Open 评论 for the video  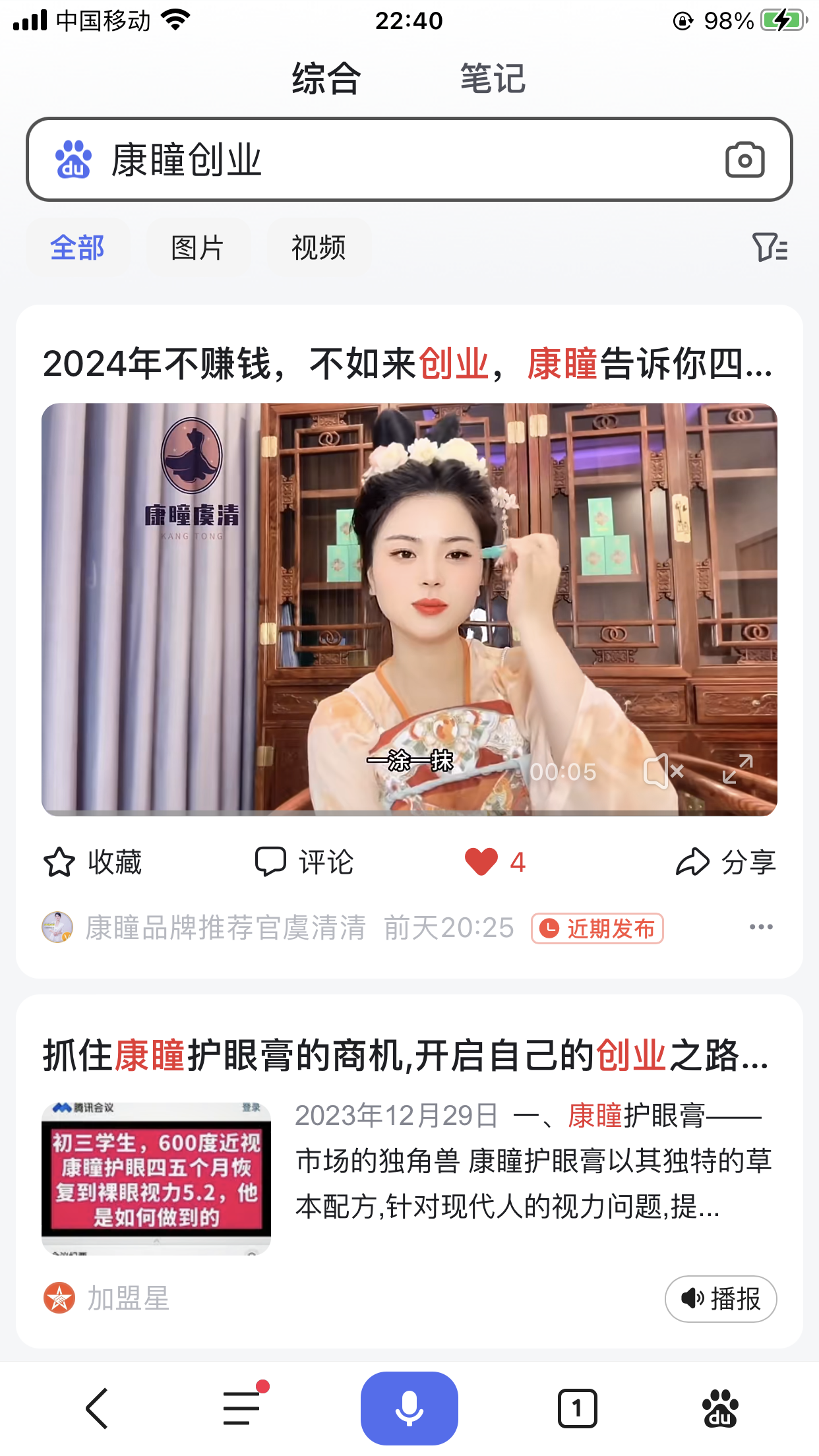[305, 862]
